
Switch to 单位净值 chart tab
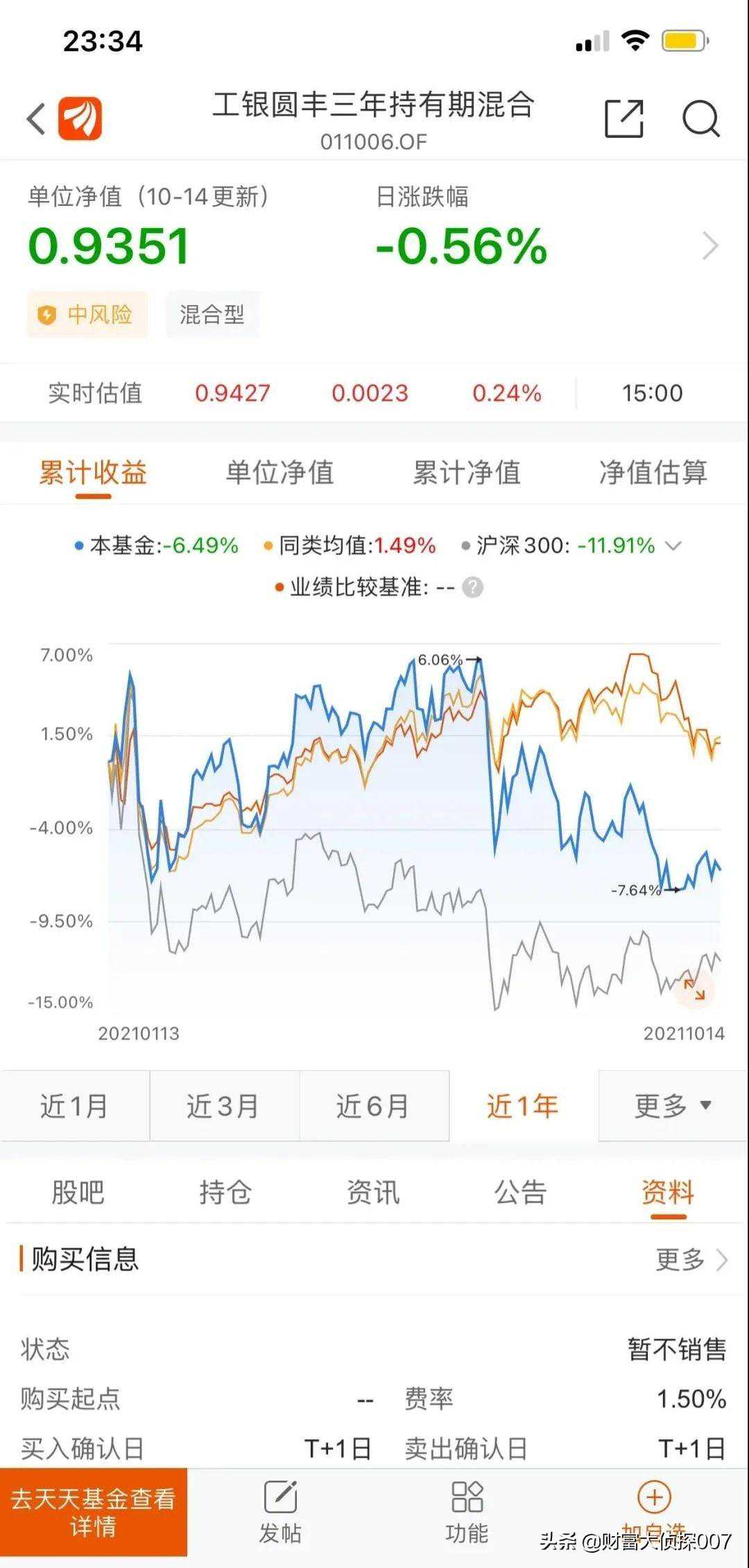coord(279,473)
